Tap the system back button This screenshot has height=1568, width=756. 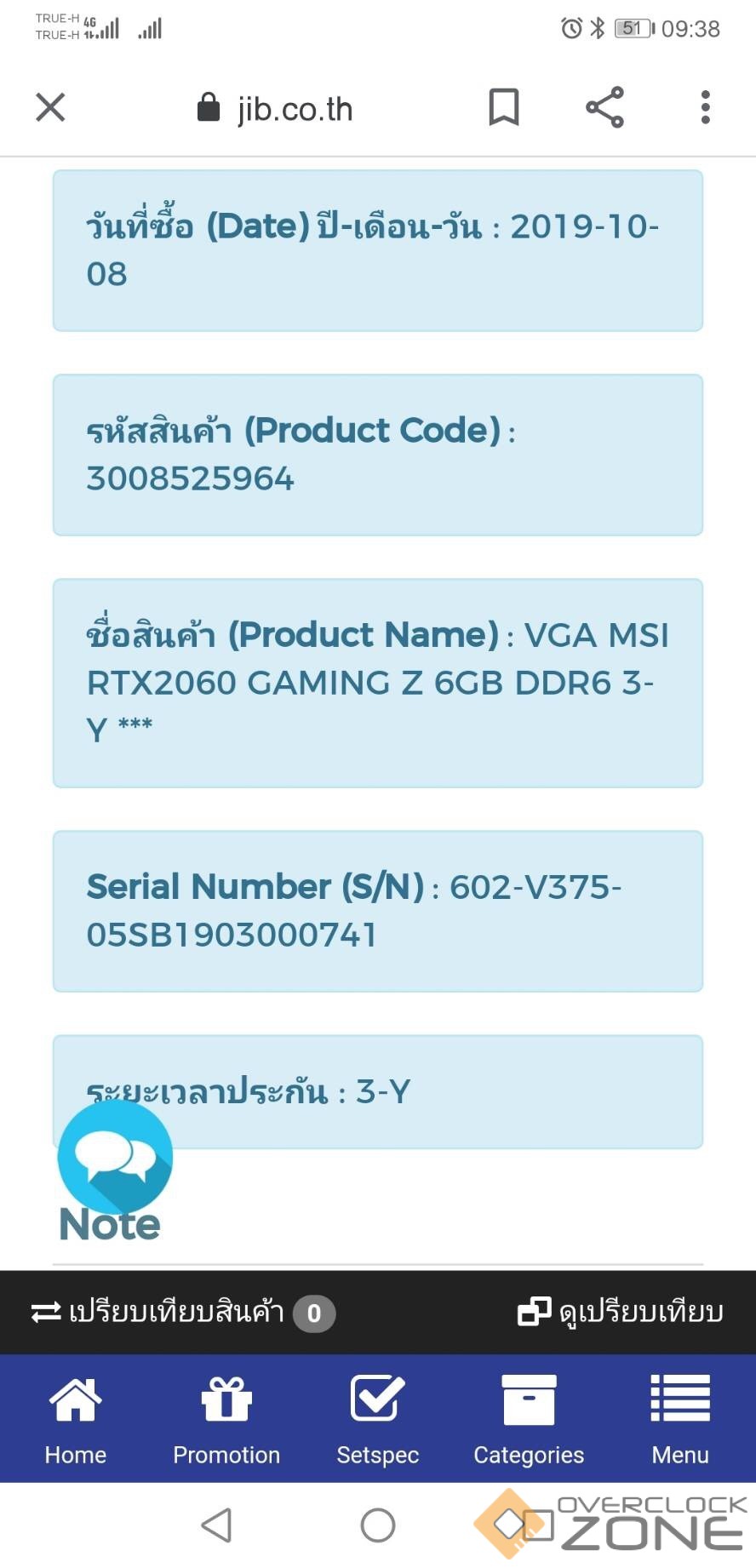[217, 1525]
